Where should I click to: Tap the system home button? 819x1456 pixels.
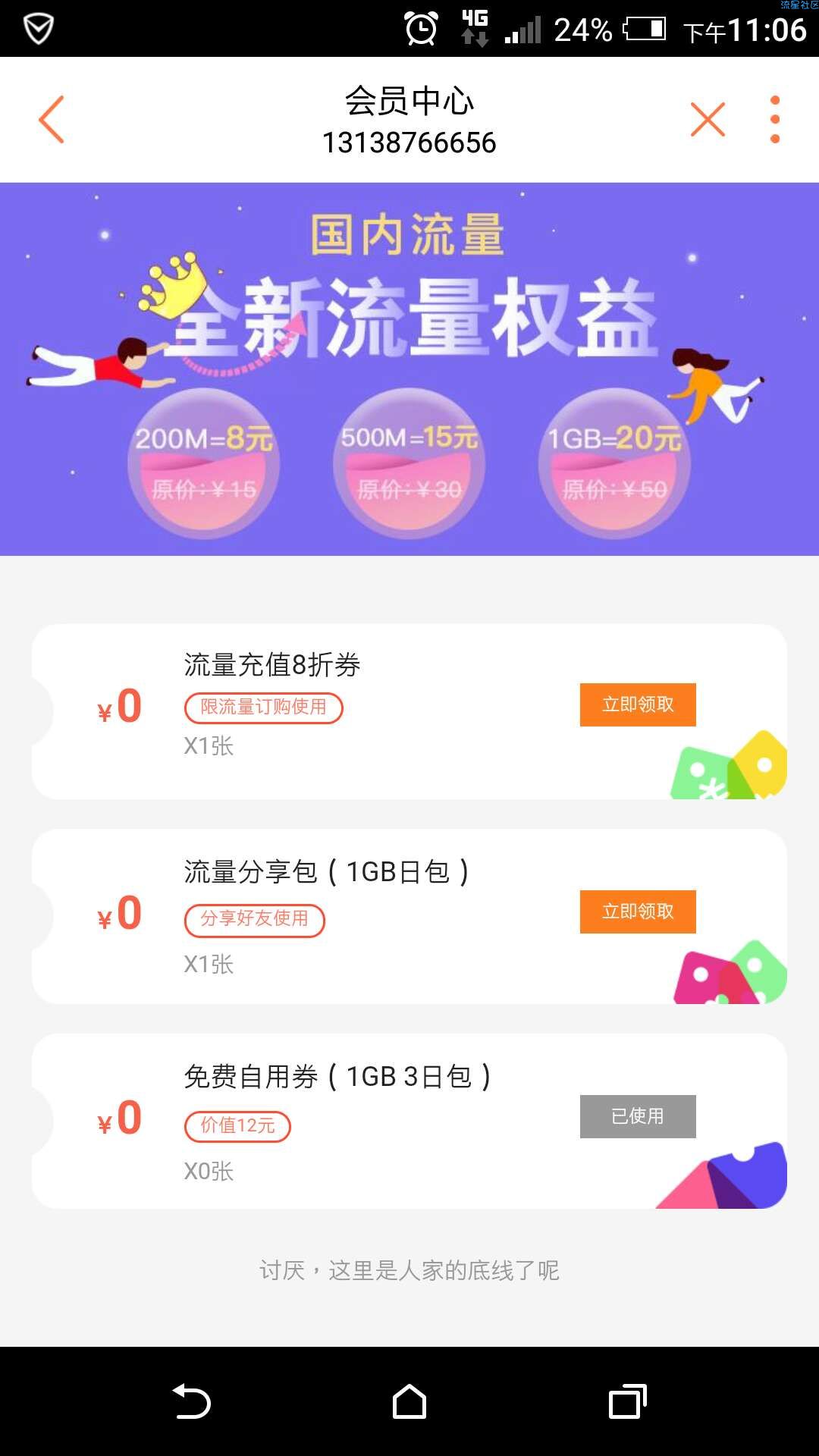click(409, 1401)
